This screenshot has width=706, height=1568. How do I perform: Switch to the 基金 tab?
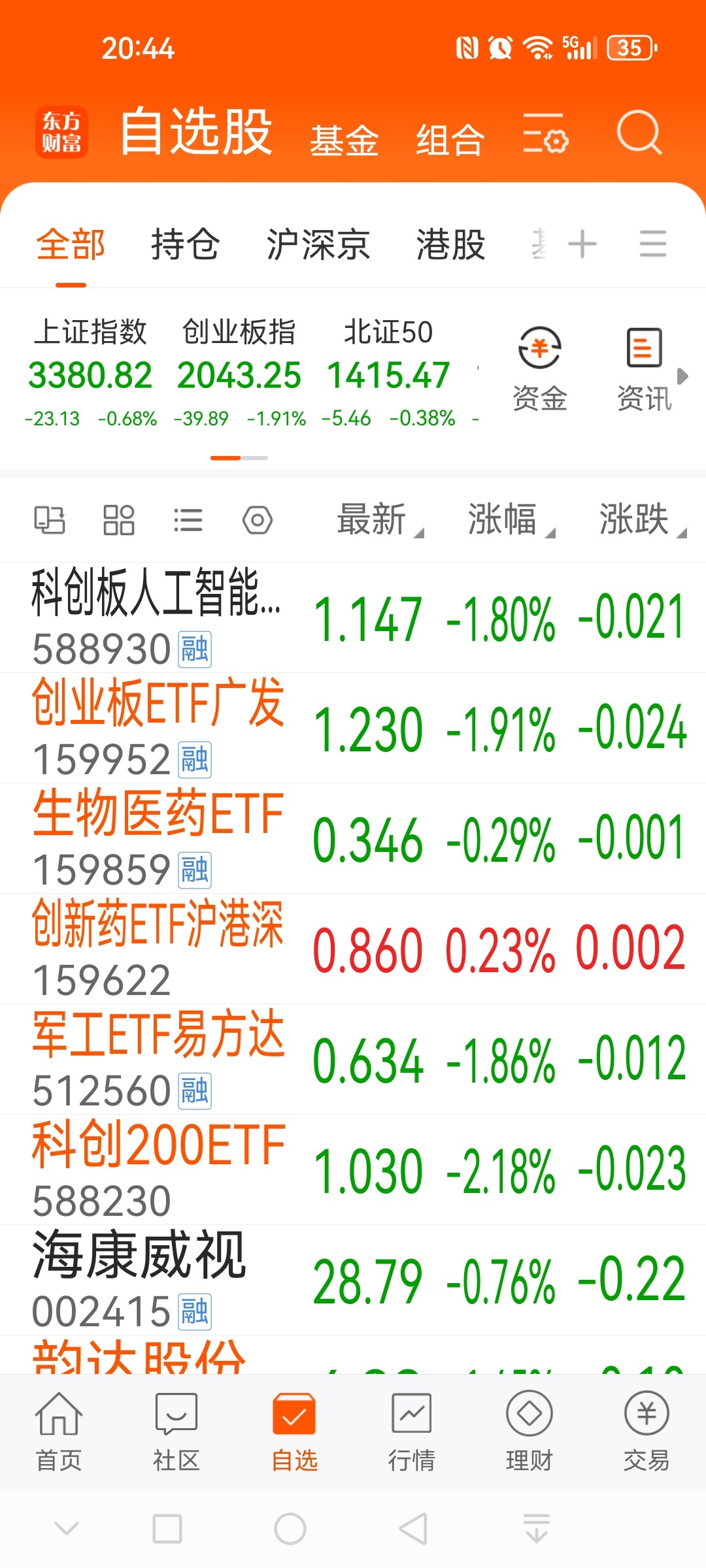coord(344,140)
